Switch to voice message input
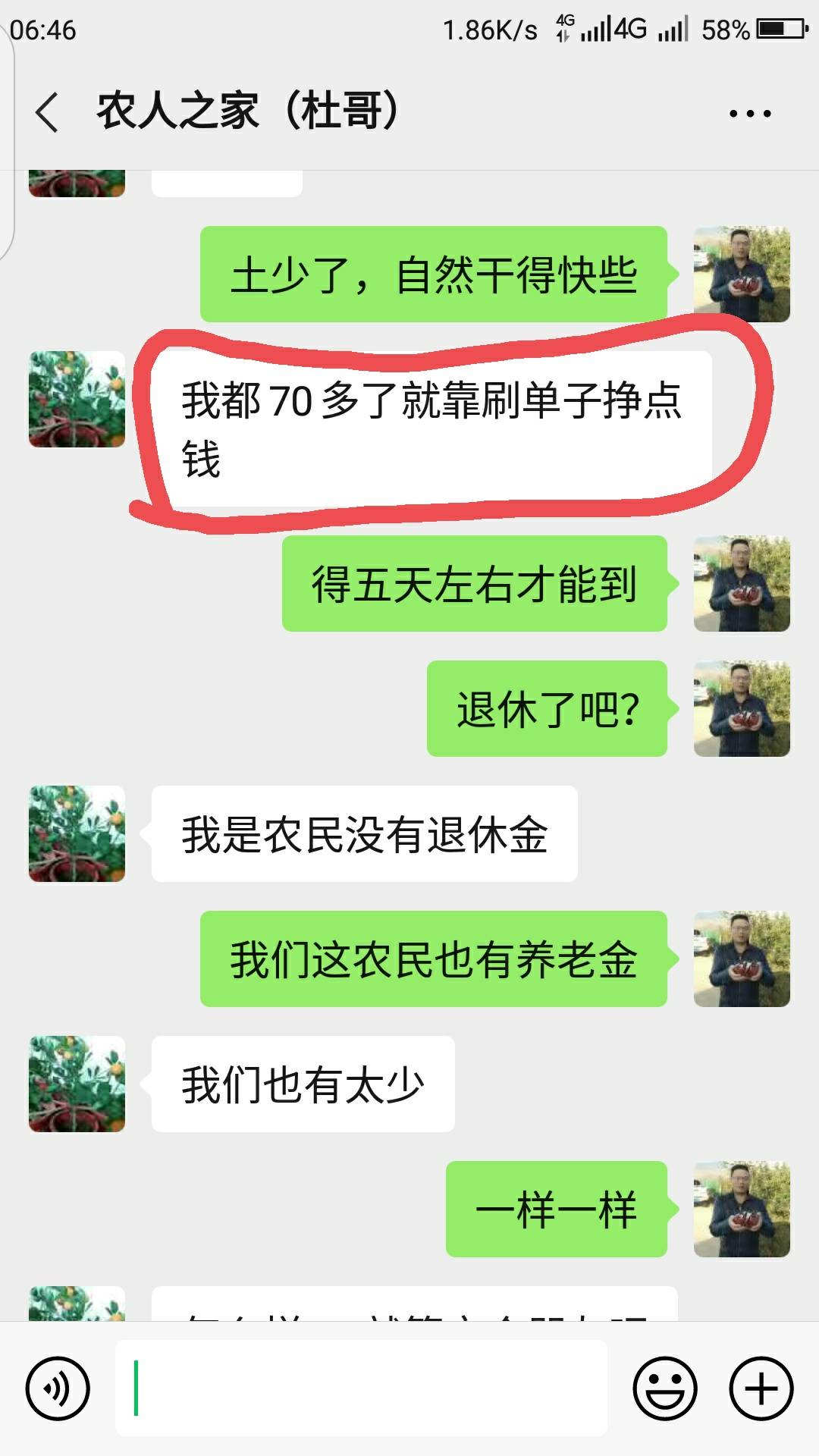Screen dimensions: 819x1456 (58, 1388)
